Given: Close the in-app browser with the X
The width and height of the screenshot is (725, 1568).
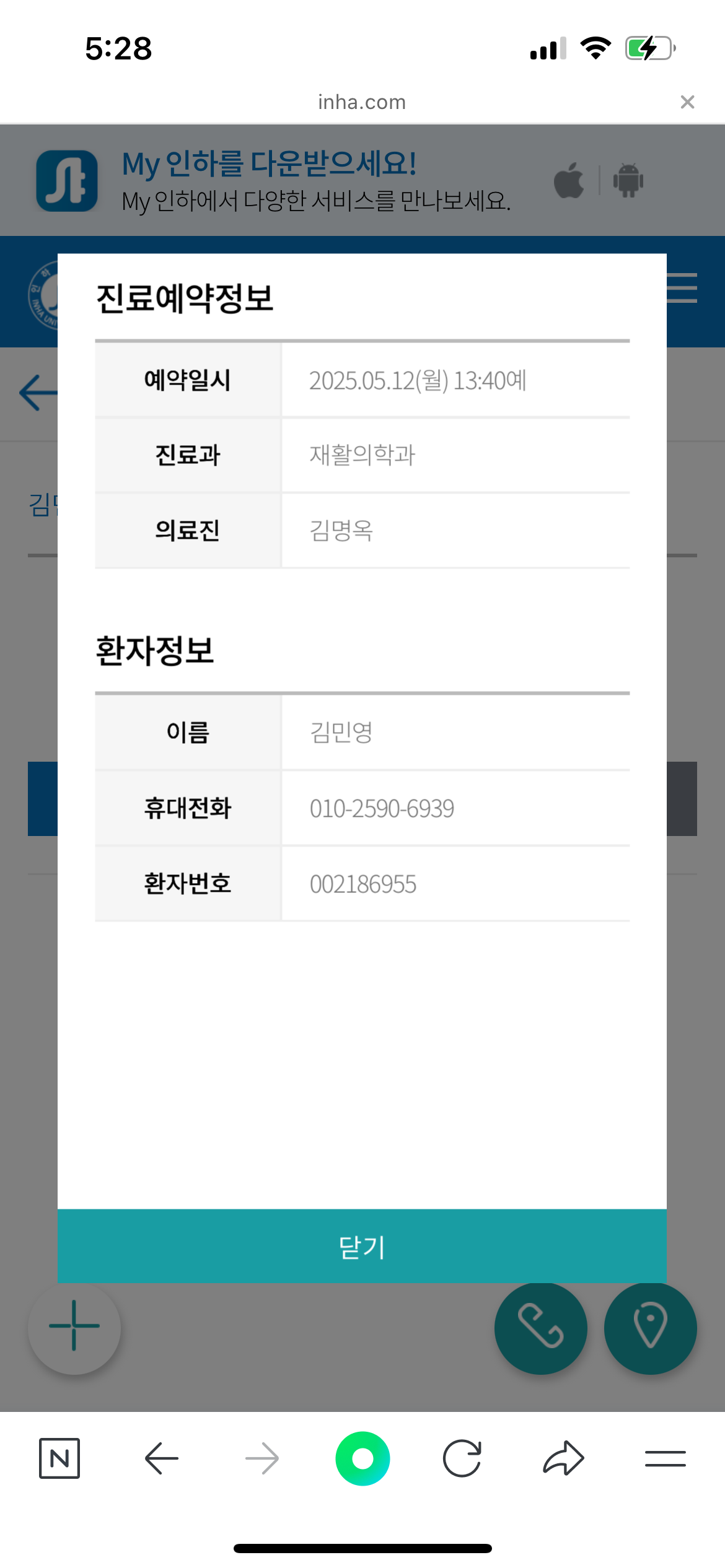Looking at the screenshot, I should [x=687, y=102].
